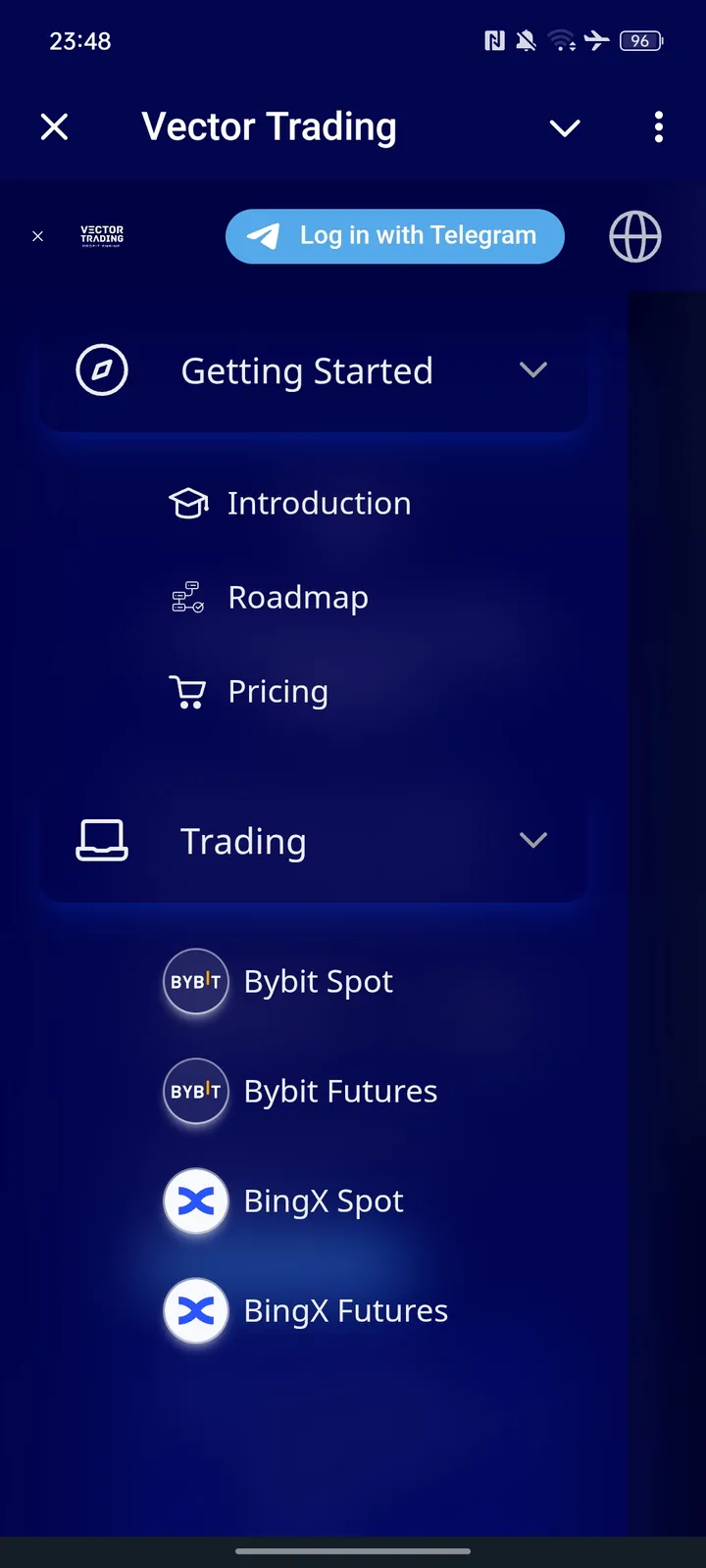Screen dimensions: 706x1568
Task: Open the Bybit Futures trading page
Action: (x=339, y=1091)
